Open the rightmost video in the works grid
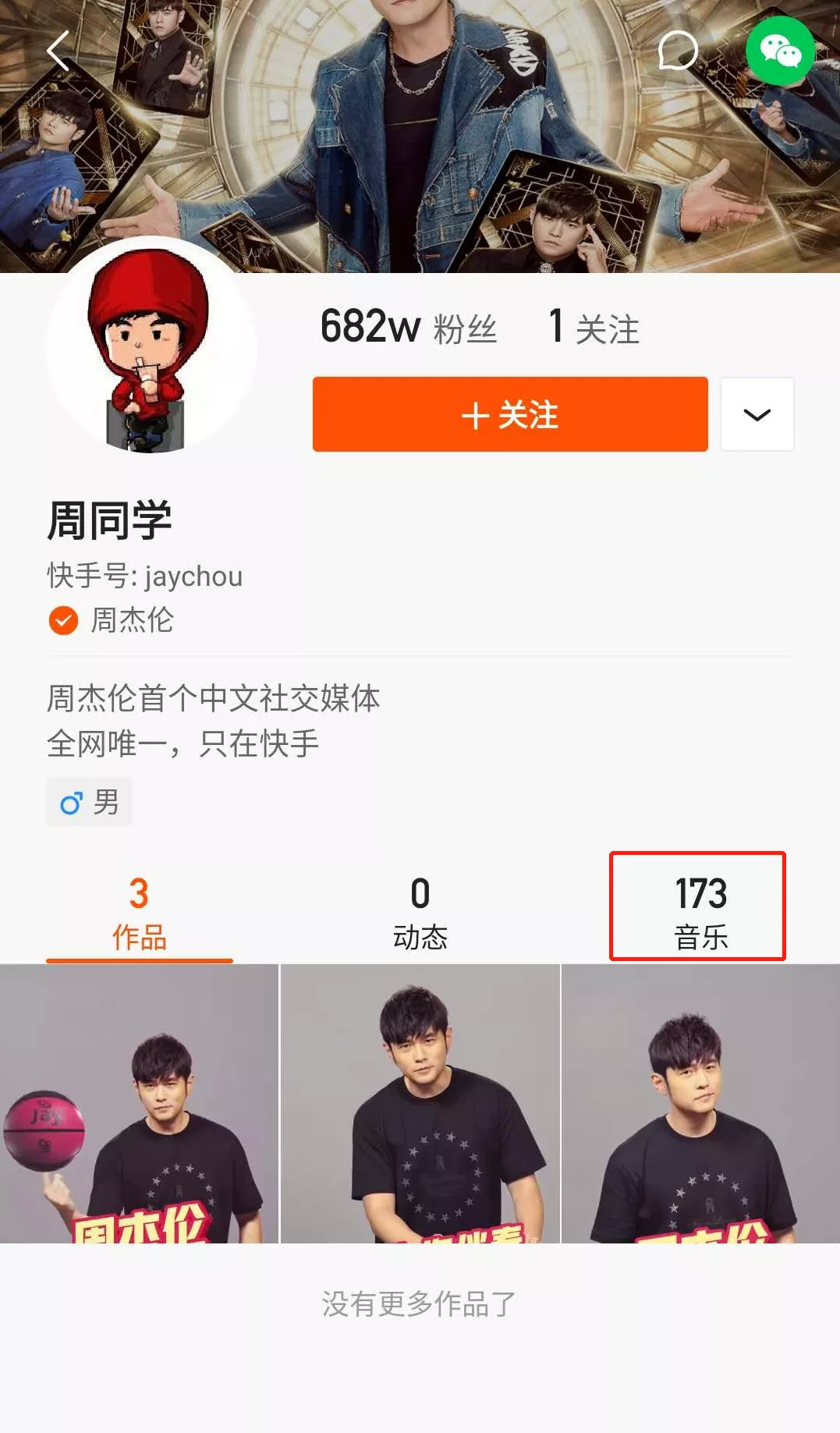This screenshot has height=1433, width=840. pos(700,1103)
